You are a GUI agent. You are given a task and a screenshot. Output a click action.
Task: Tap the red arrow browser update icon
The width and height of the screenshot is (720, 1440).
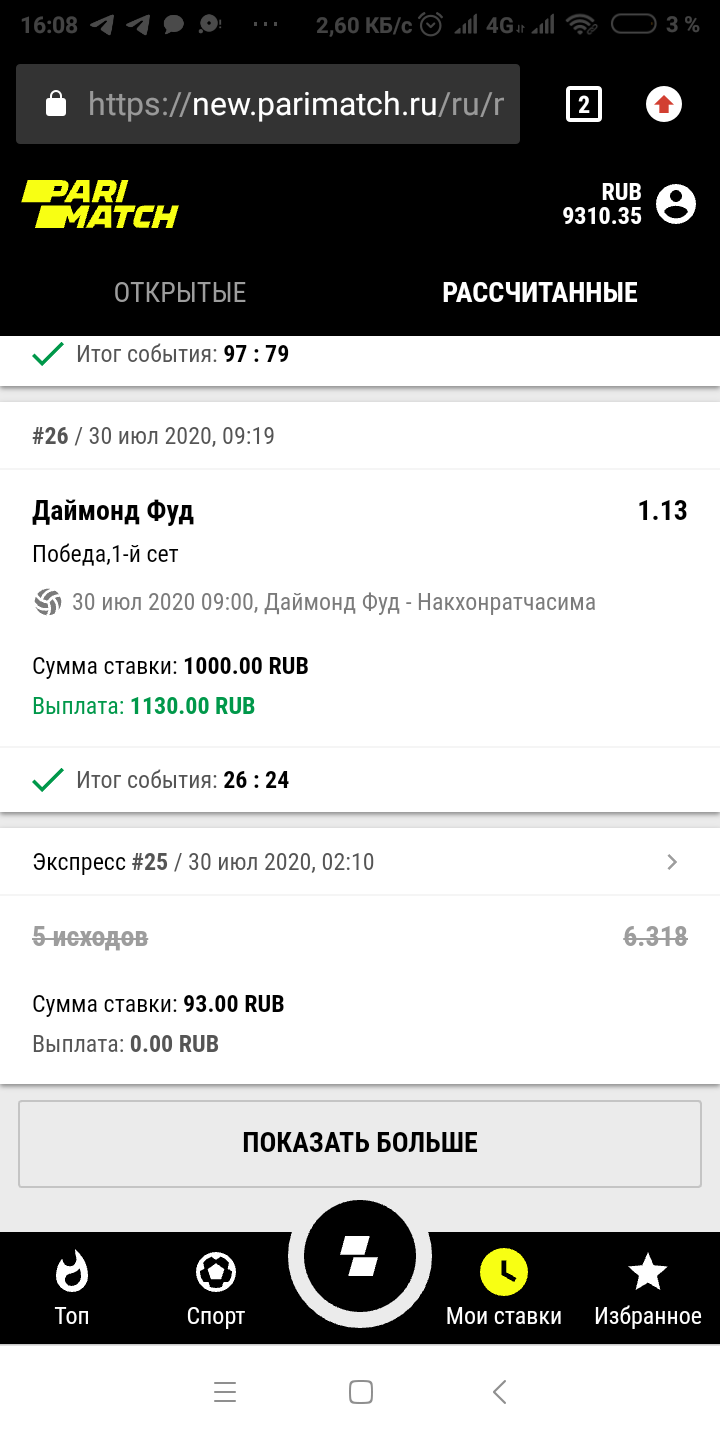[x=663, y=104]
